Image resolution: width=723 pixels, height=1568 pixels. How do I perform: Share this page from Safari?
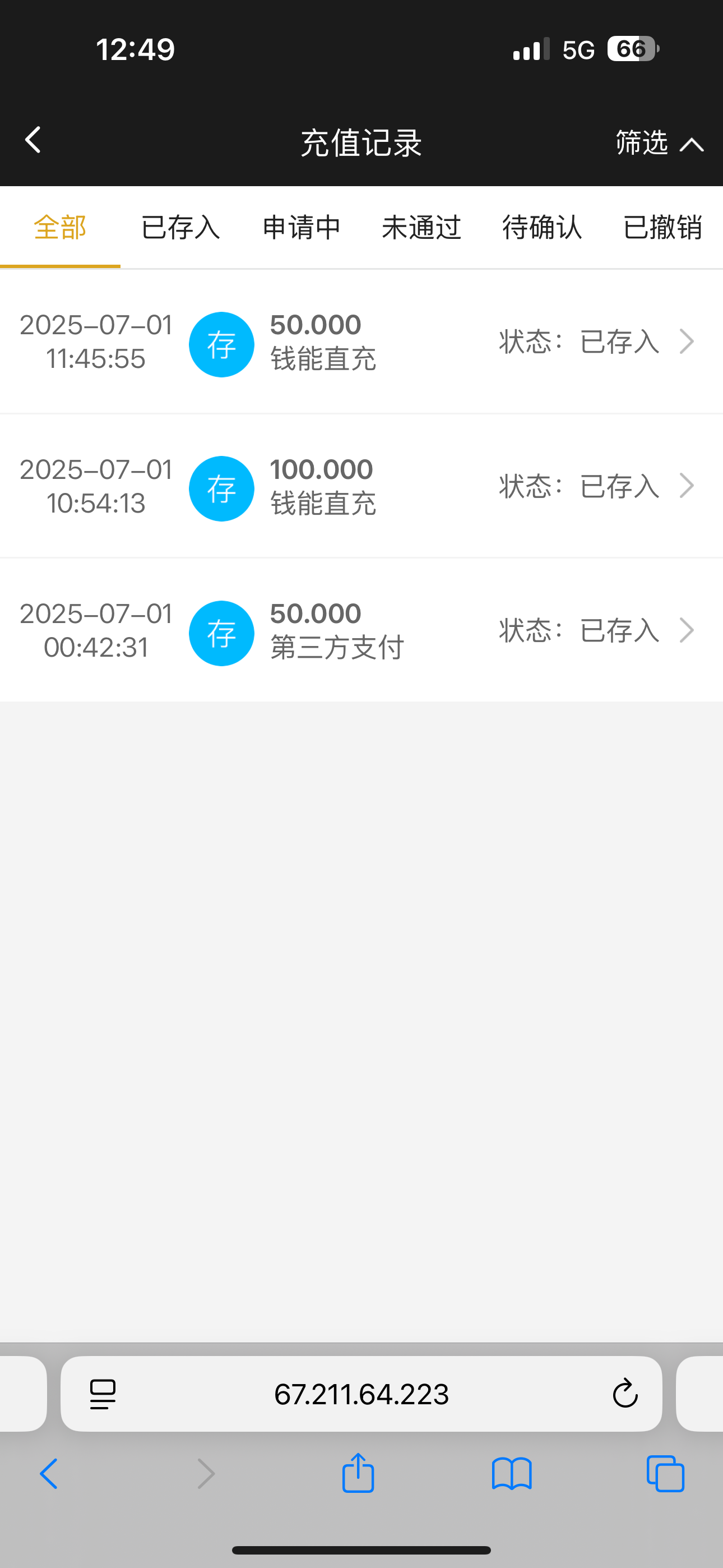(x=358, y=1473)
